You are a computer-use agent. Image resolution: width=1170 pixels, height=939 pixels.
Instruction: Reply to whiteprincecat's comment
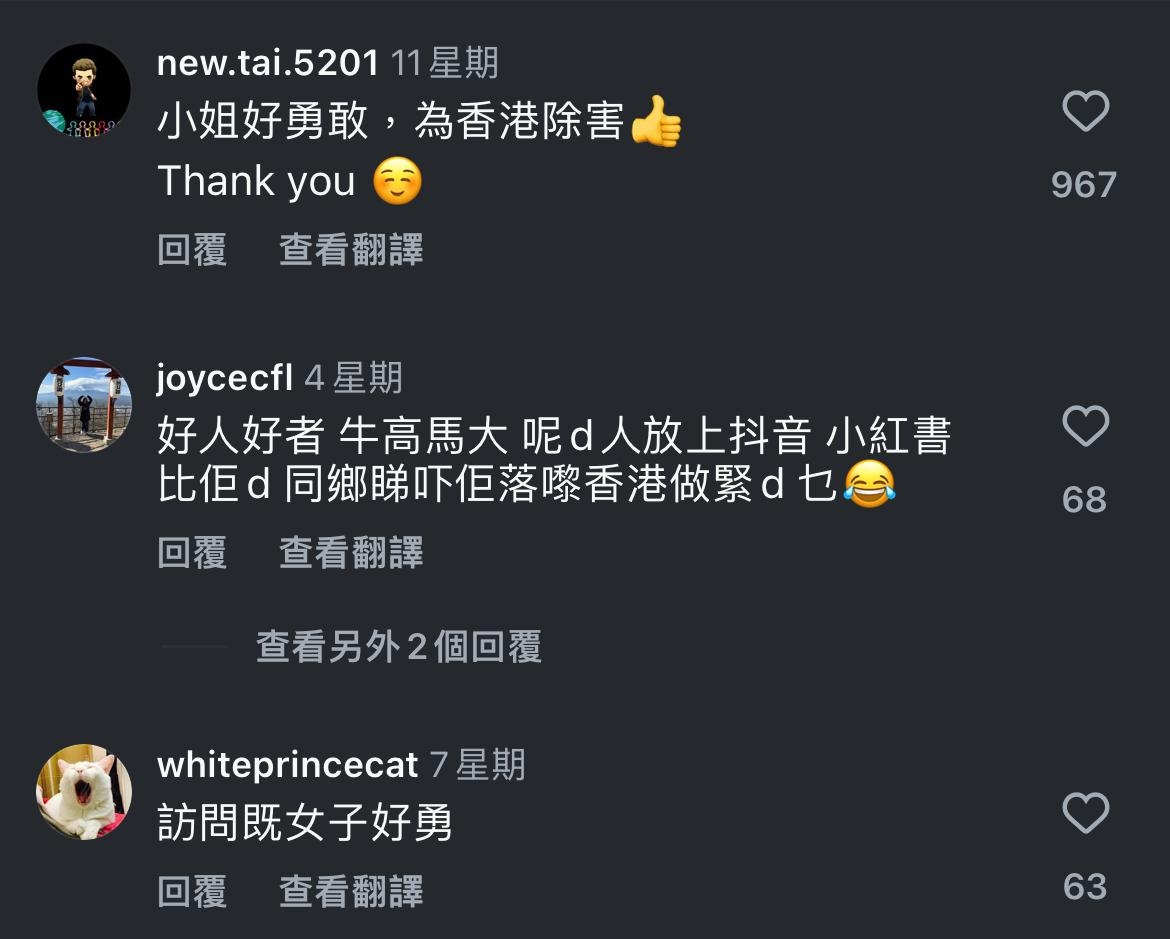coord(192,891)
